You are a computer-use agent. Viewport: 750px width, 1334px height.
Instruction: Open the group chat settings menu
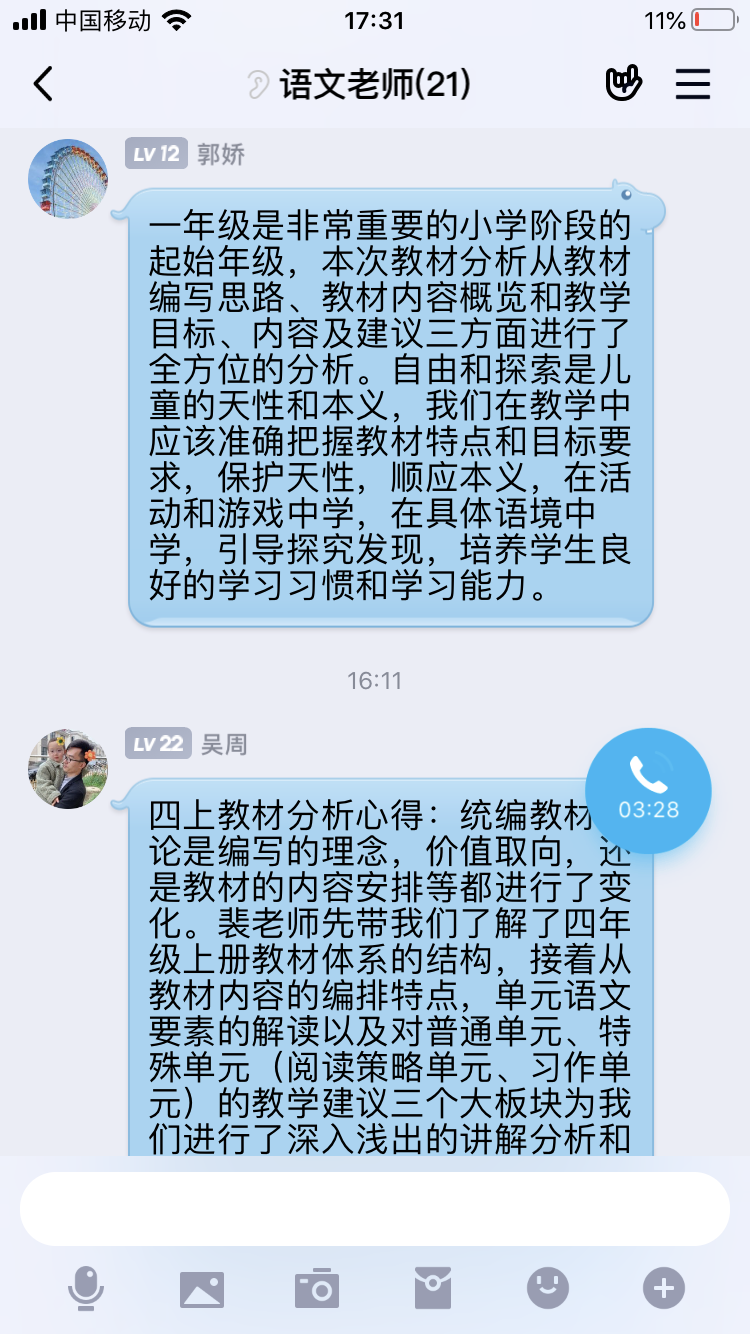click(692, 84)
